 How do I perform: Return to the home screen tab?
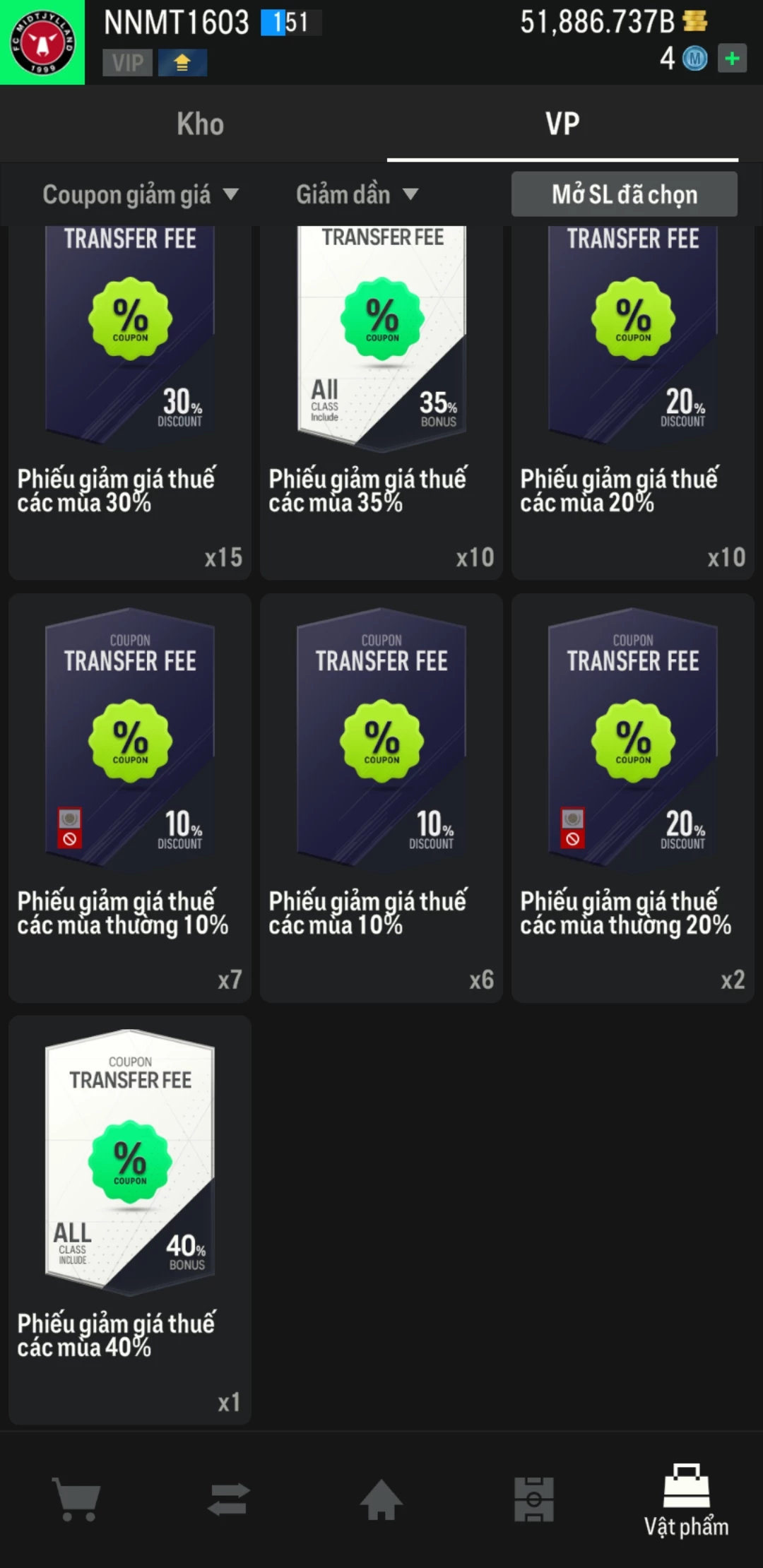point(381,1499)
